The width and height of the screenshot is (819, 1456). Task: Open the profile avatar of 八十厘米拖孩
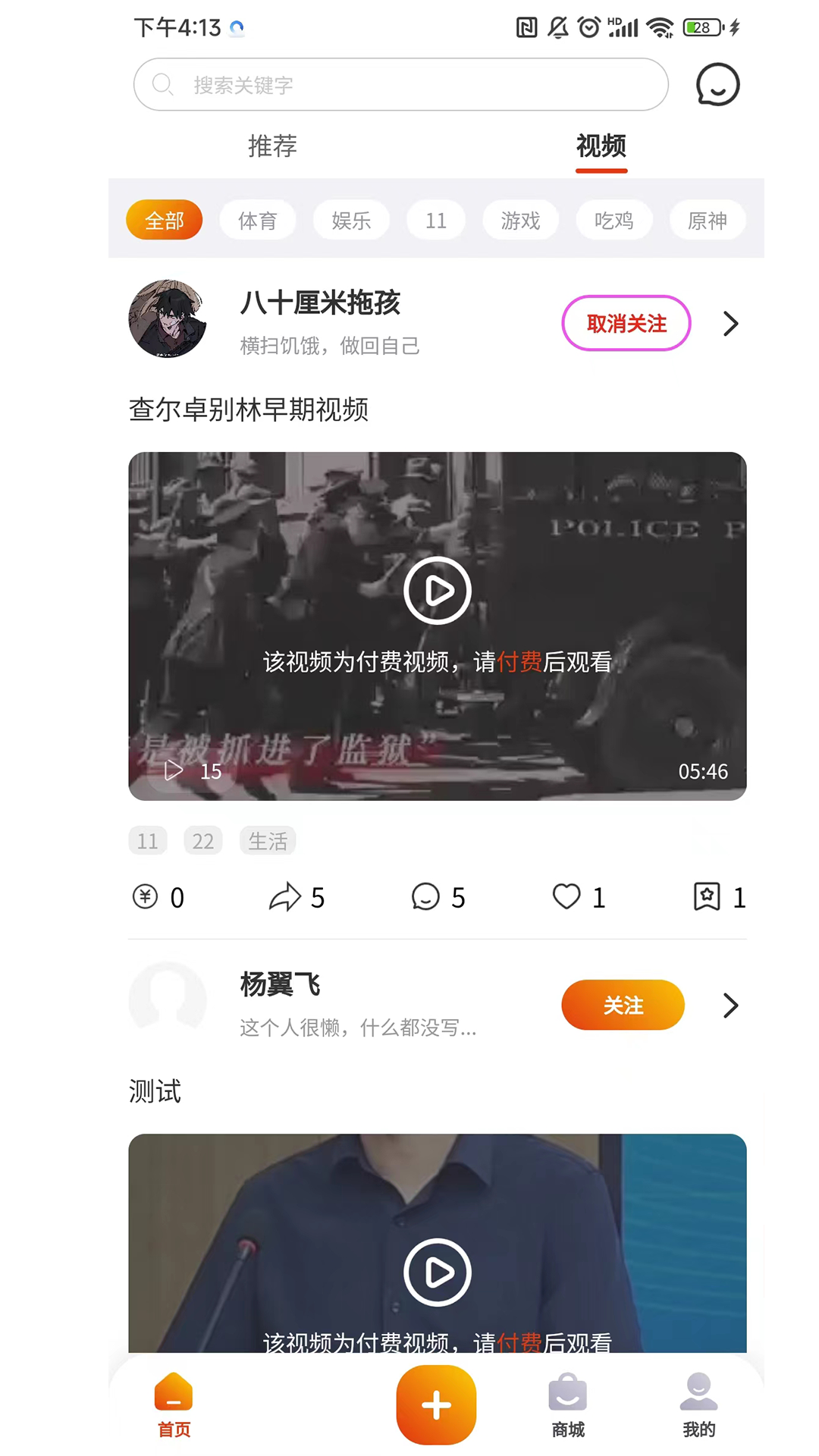pos(168,319)
